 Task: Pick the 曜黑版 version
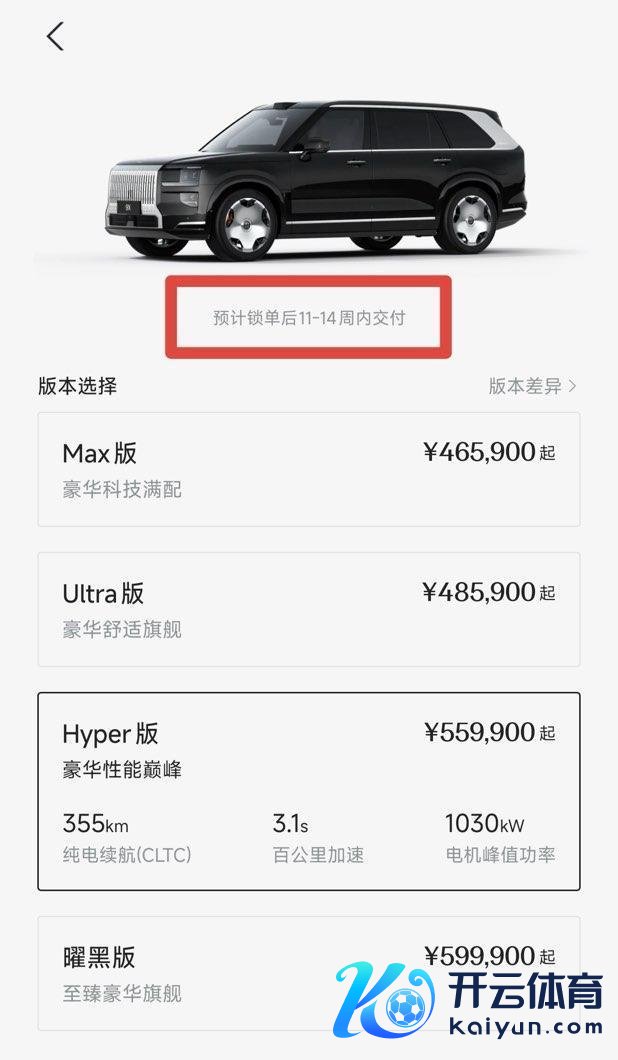click(200, 973)
